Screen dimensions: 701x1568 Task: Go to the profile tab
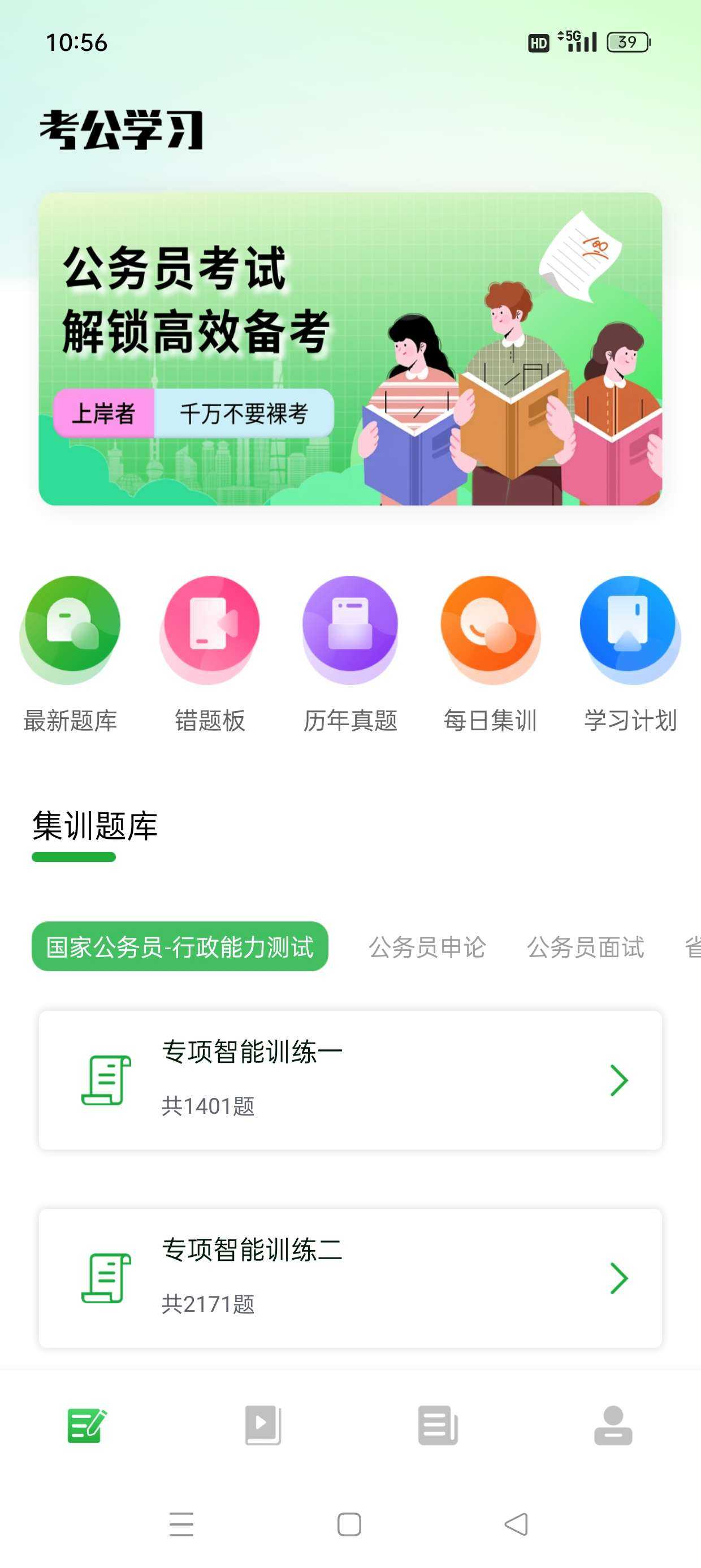coord(613,1425)
